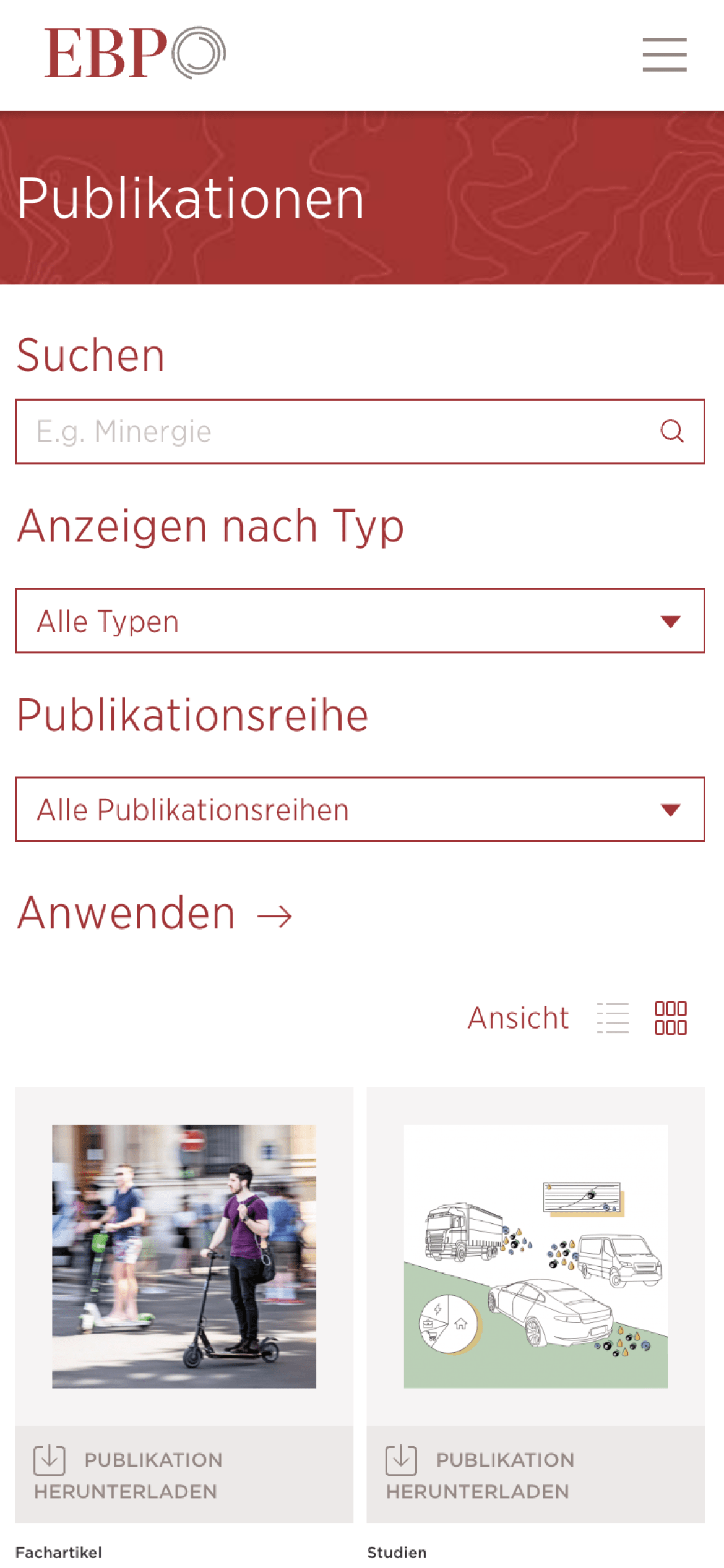Image resolution: width=724 pixels, height=1568 pixels.
Task: Switch to list view
Action: coord(613,1017)
